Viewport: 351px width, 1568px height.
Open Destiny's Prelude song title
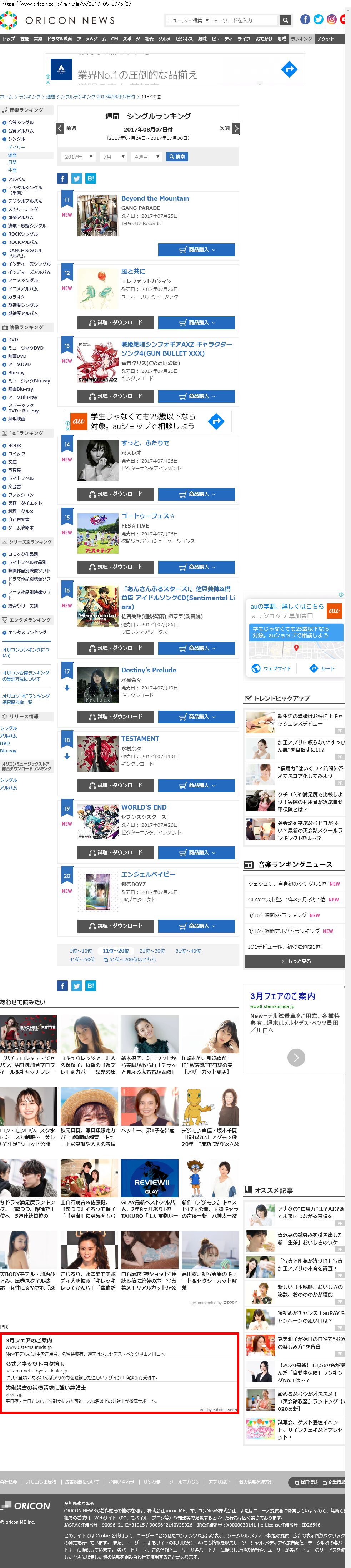click(149, 670)
